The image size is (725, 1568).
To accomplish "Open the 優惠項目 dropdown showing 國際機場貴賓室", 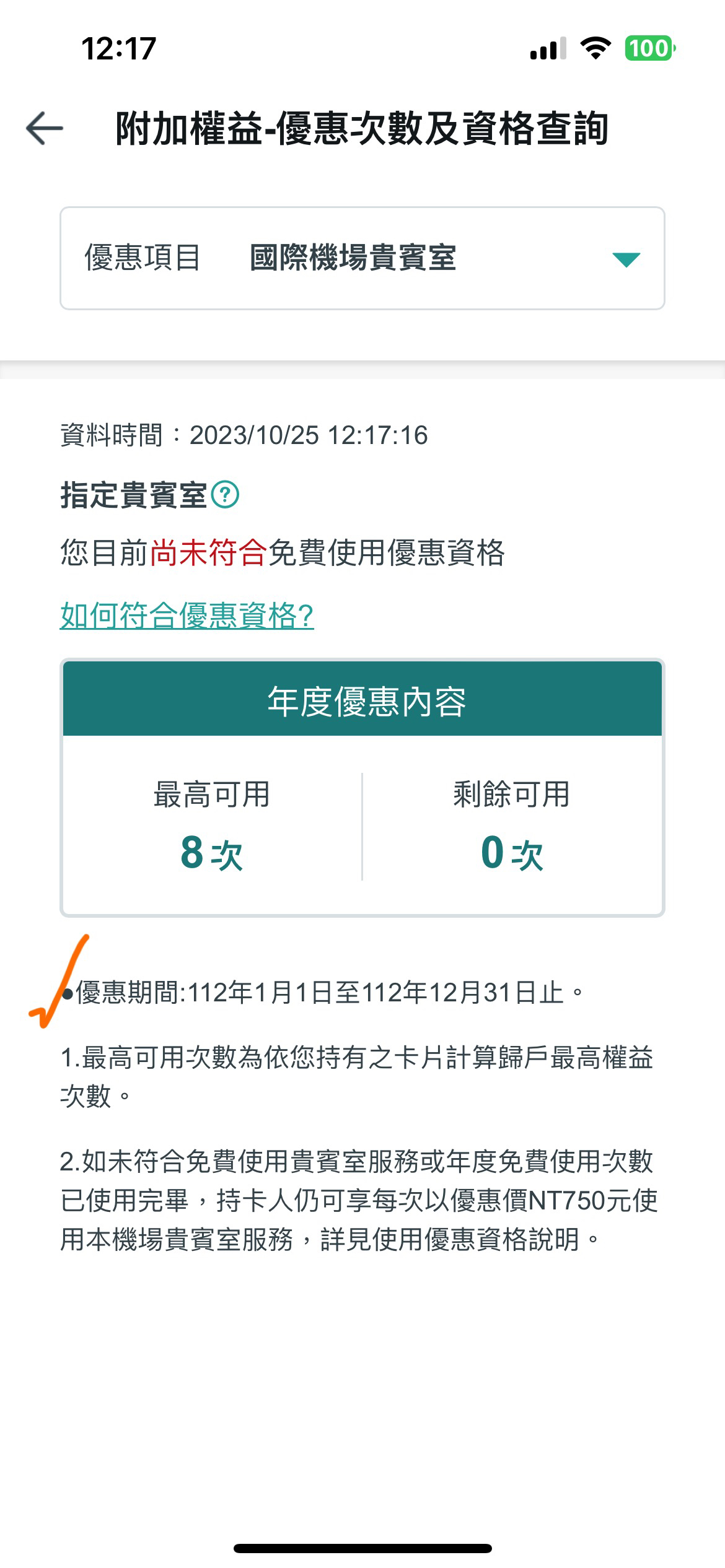I will point(362,258).
